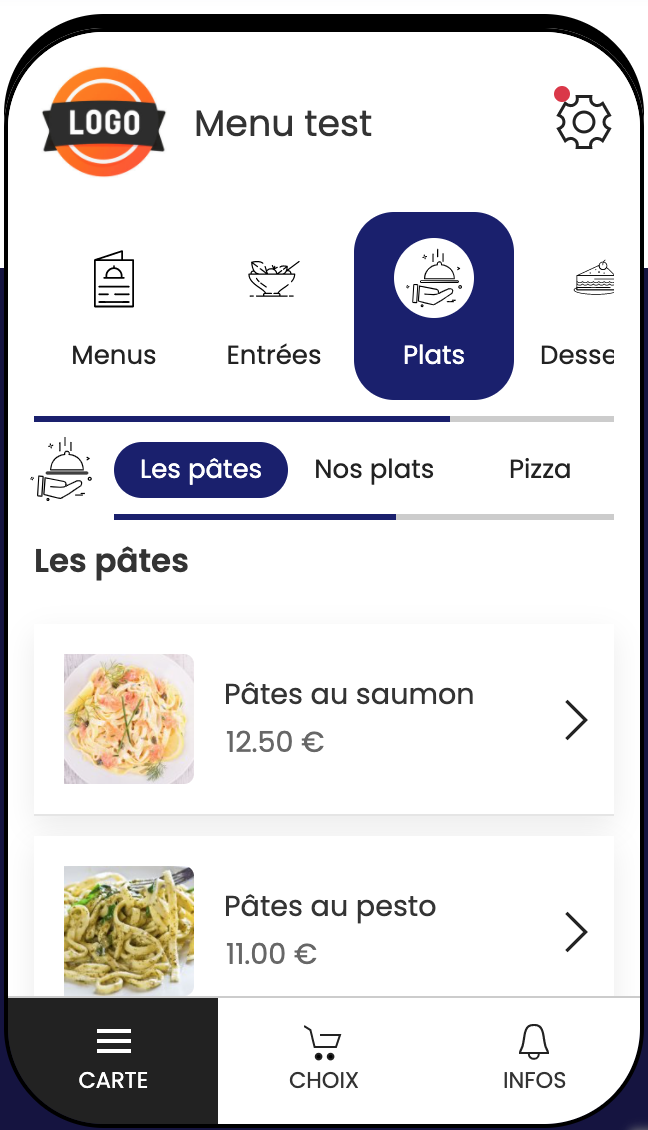
Task: Select the Les pâtes subcategory chip
Action: coord(201,470)
